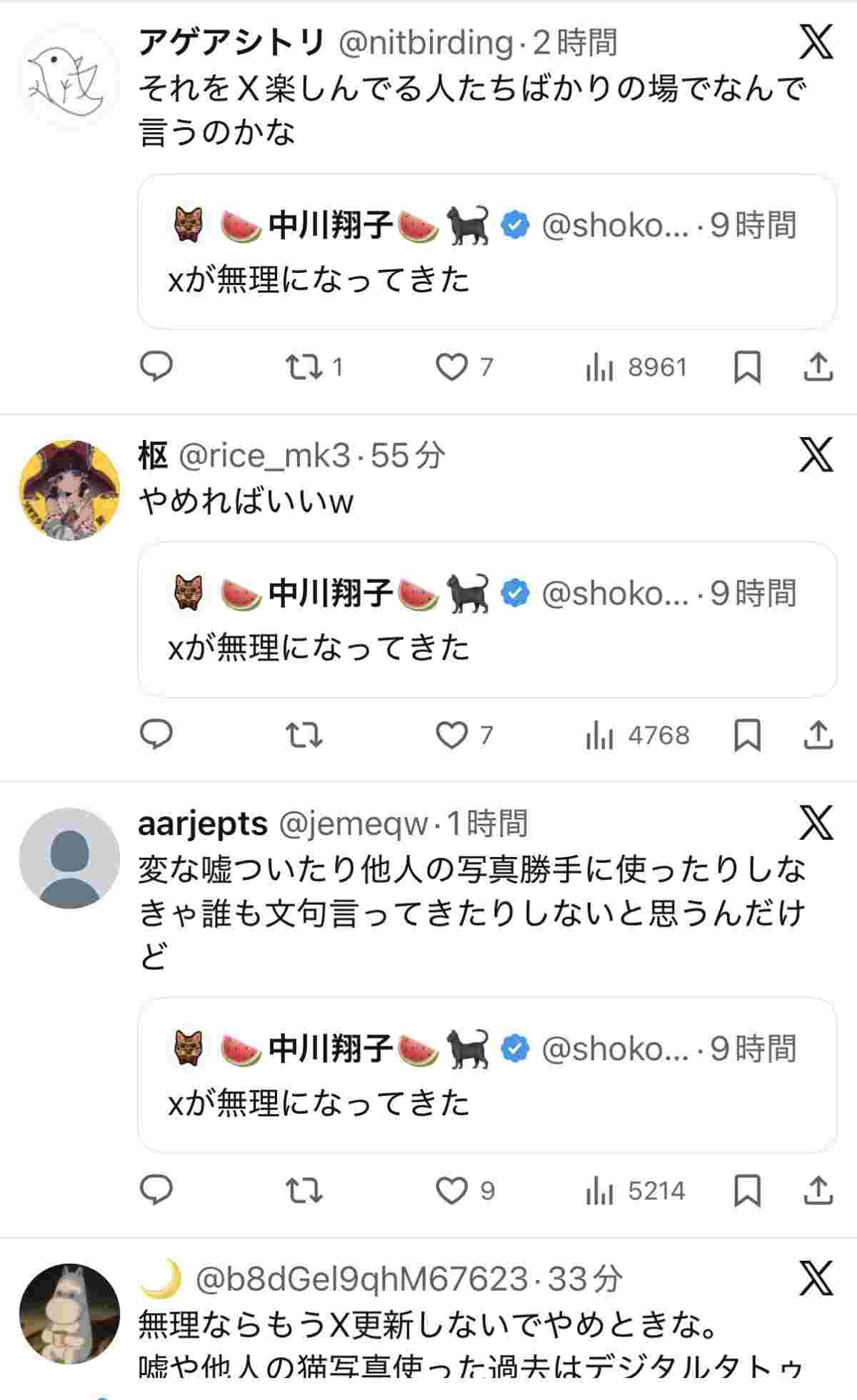Share アゲアシトリ's post

[x=818, y=367]
